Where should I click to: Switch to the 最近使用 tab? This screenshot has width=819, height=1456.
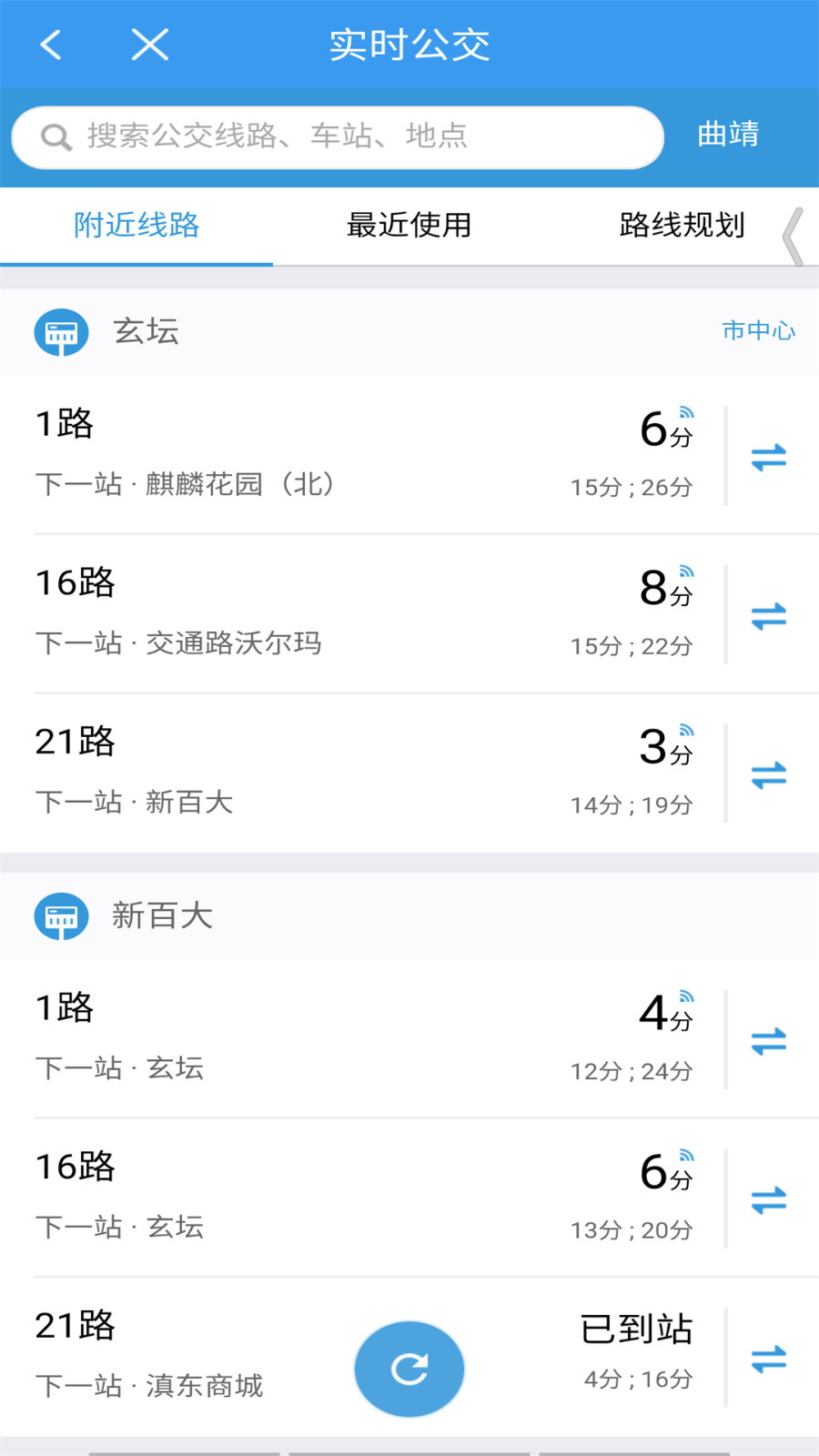tap(409, 225)
